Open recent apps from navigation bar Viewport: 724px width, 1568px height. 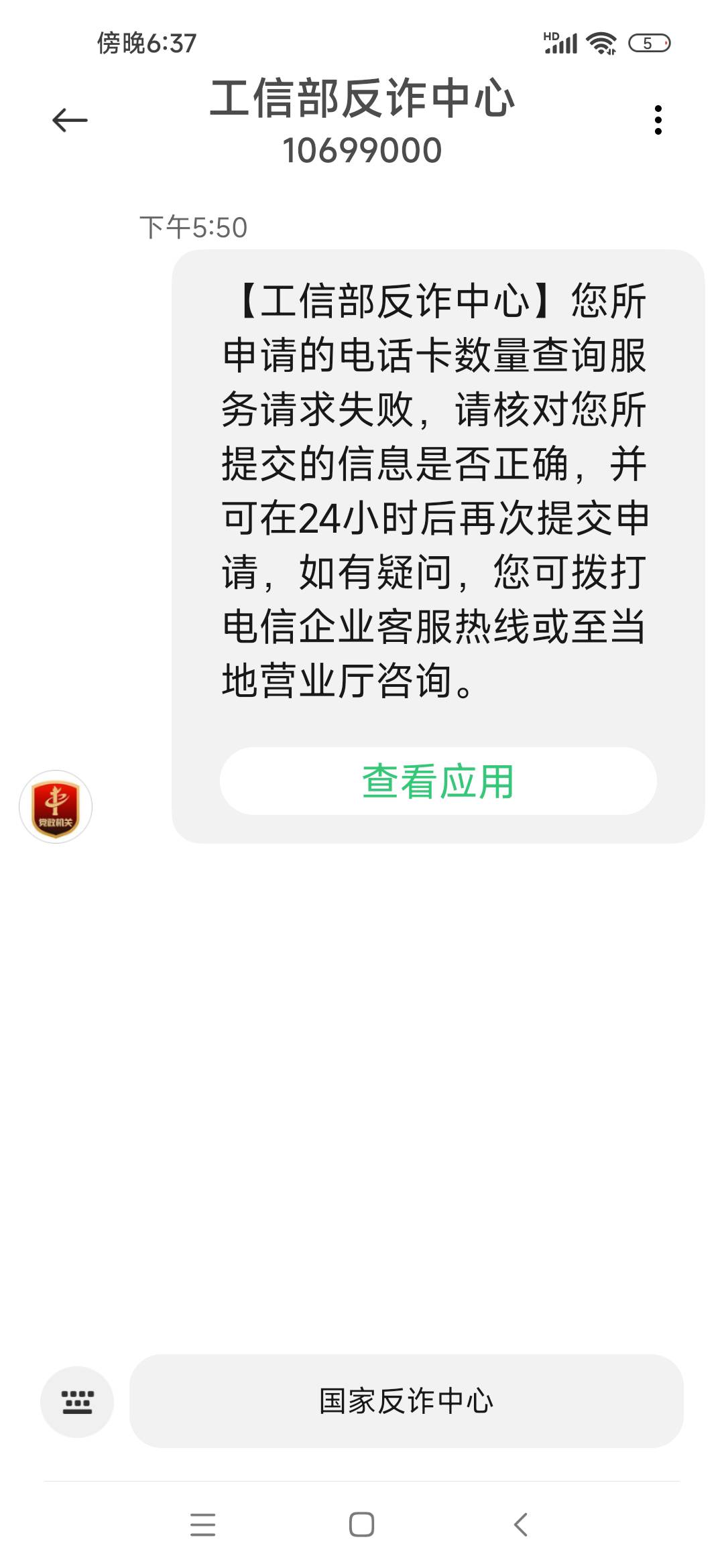tap(202, 1524)
